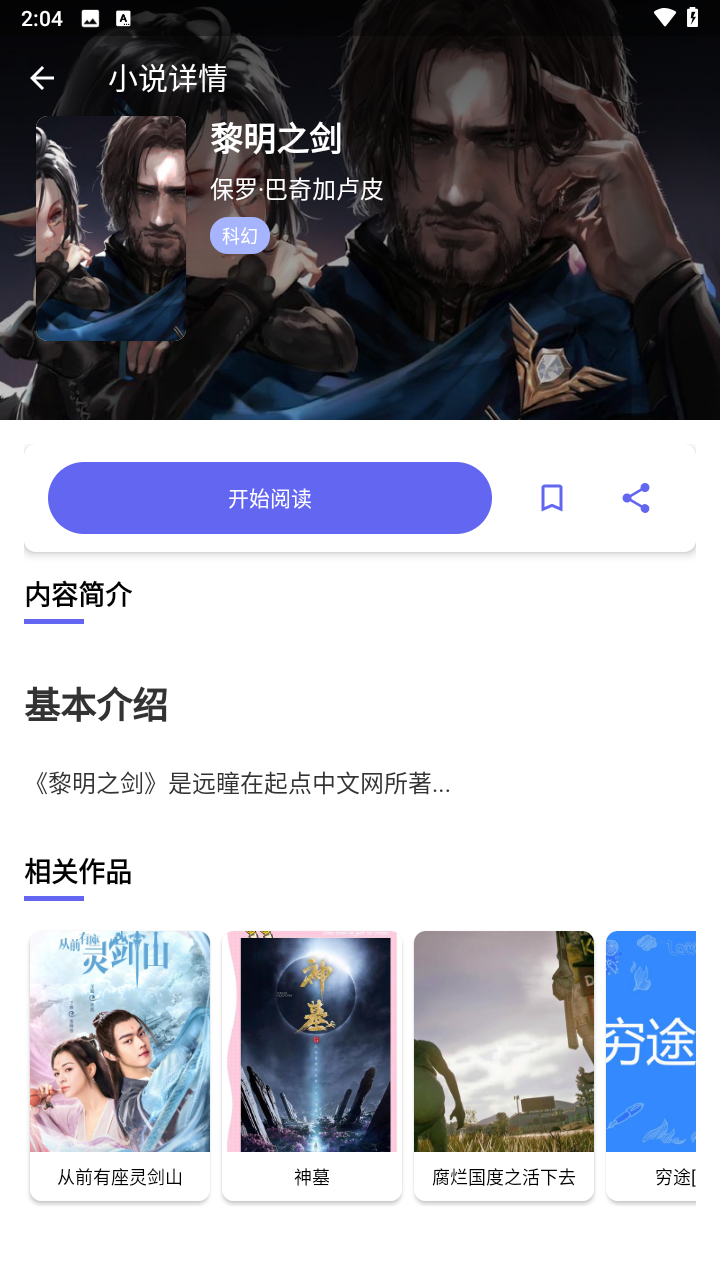Tap the 黎明之剑 cover thumbnail
720x1280 pixels.
110,227
